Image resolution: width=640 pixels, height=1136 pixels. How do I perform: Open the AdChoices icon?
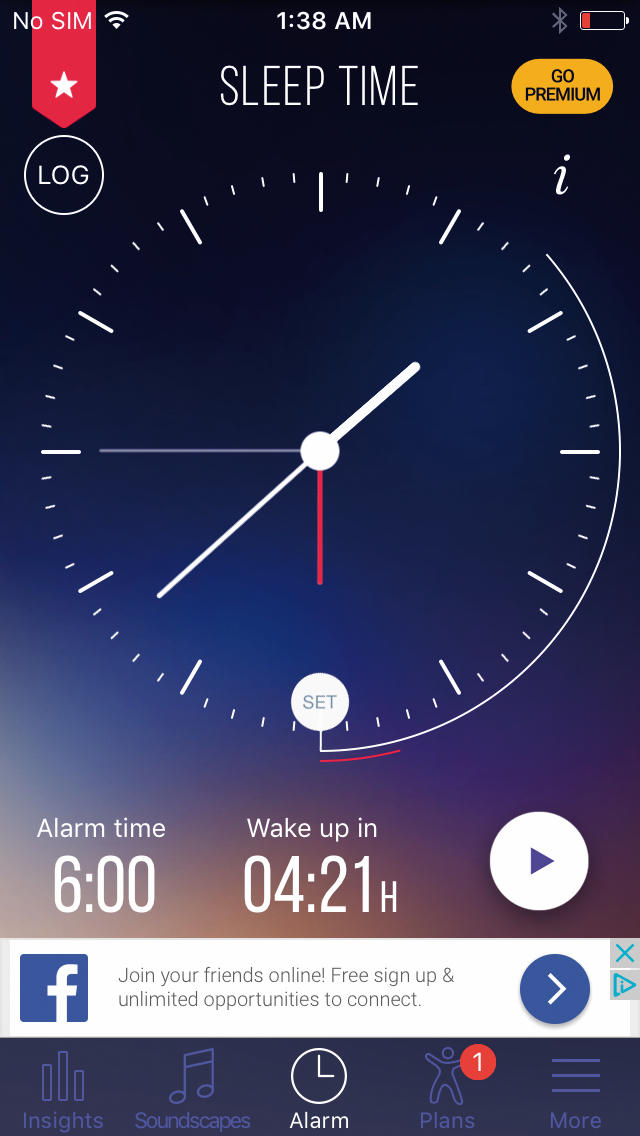[625, 985]
